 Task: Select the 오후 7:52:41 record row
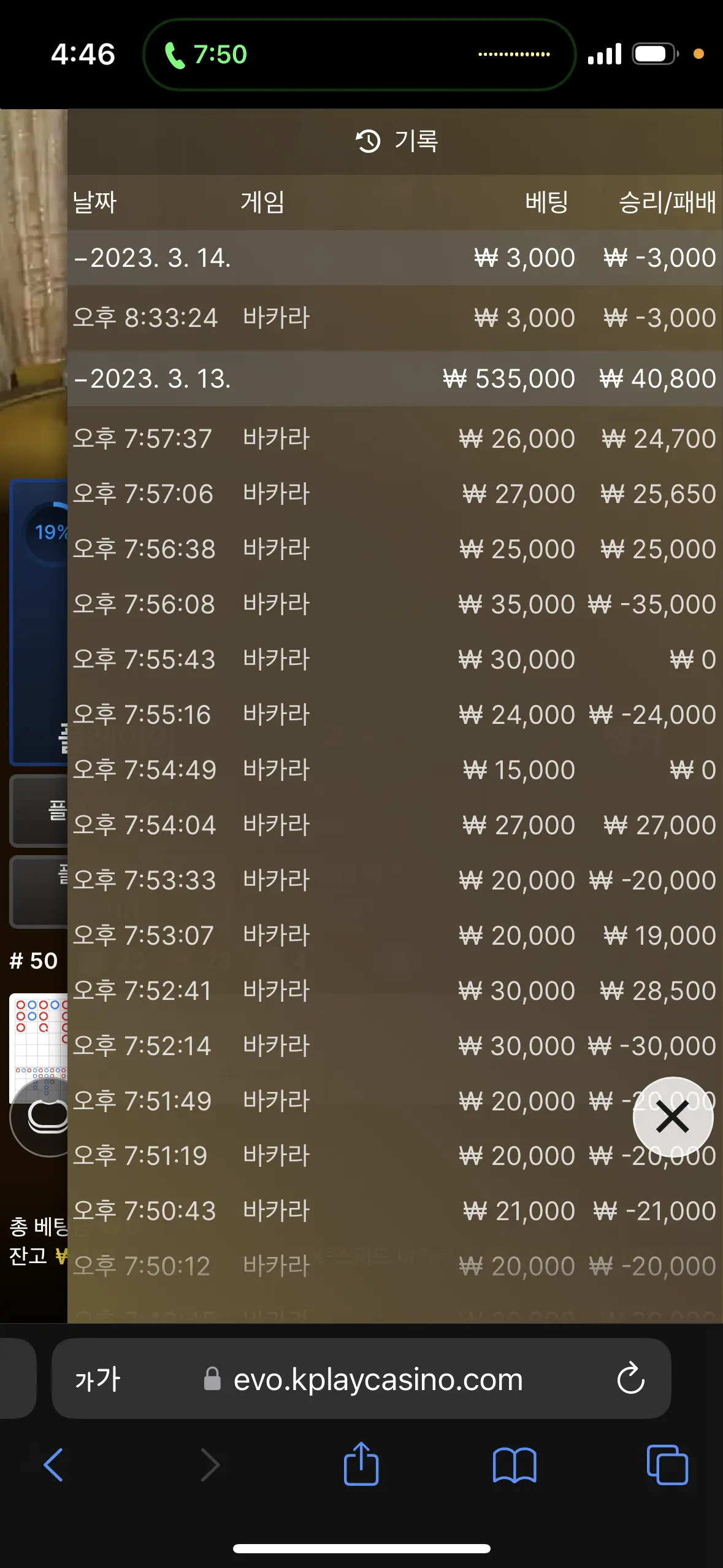coord(395,991)
